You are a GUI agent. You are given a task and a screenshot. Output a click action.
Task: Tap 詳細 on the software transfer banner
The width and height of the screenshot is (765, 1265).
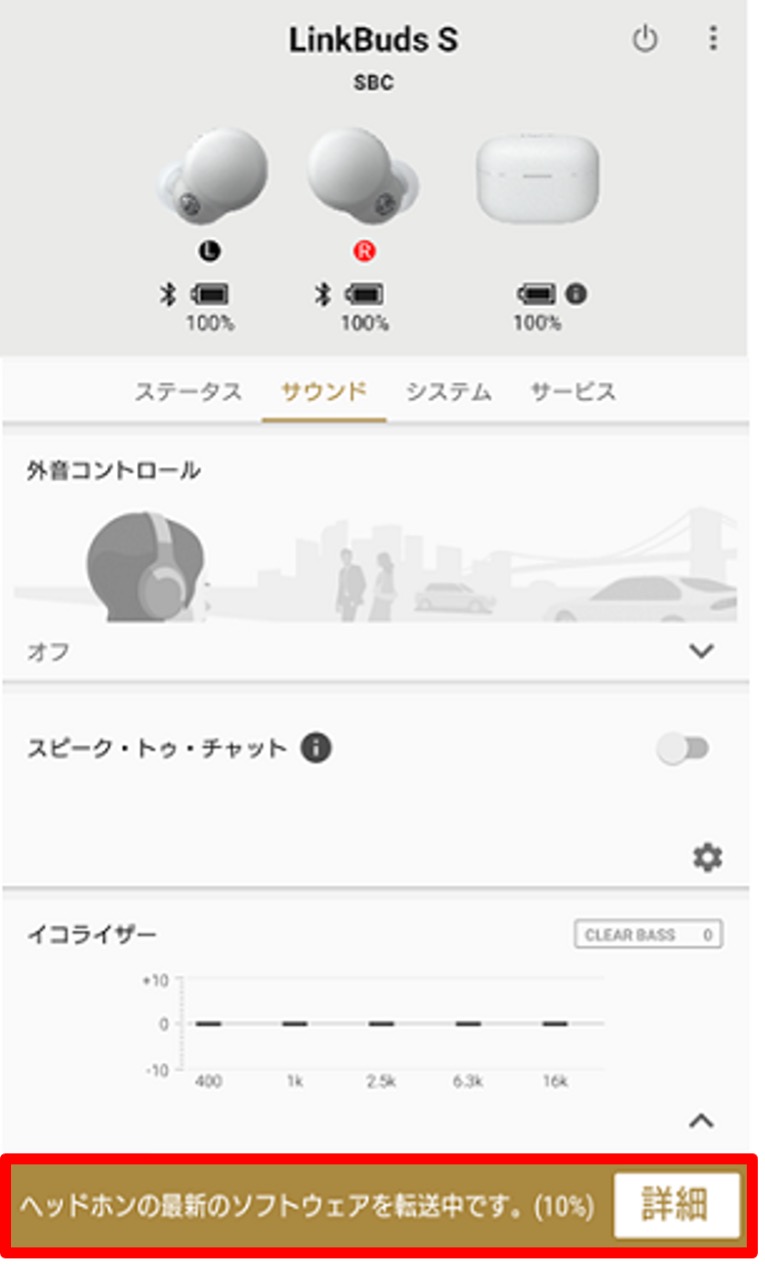(676, 1206)
